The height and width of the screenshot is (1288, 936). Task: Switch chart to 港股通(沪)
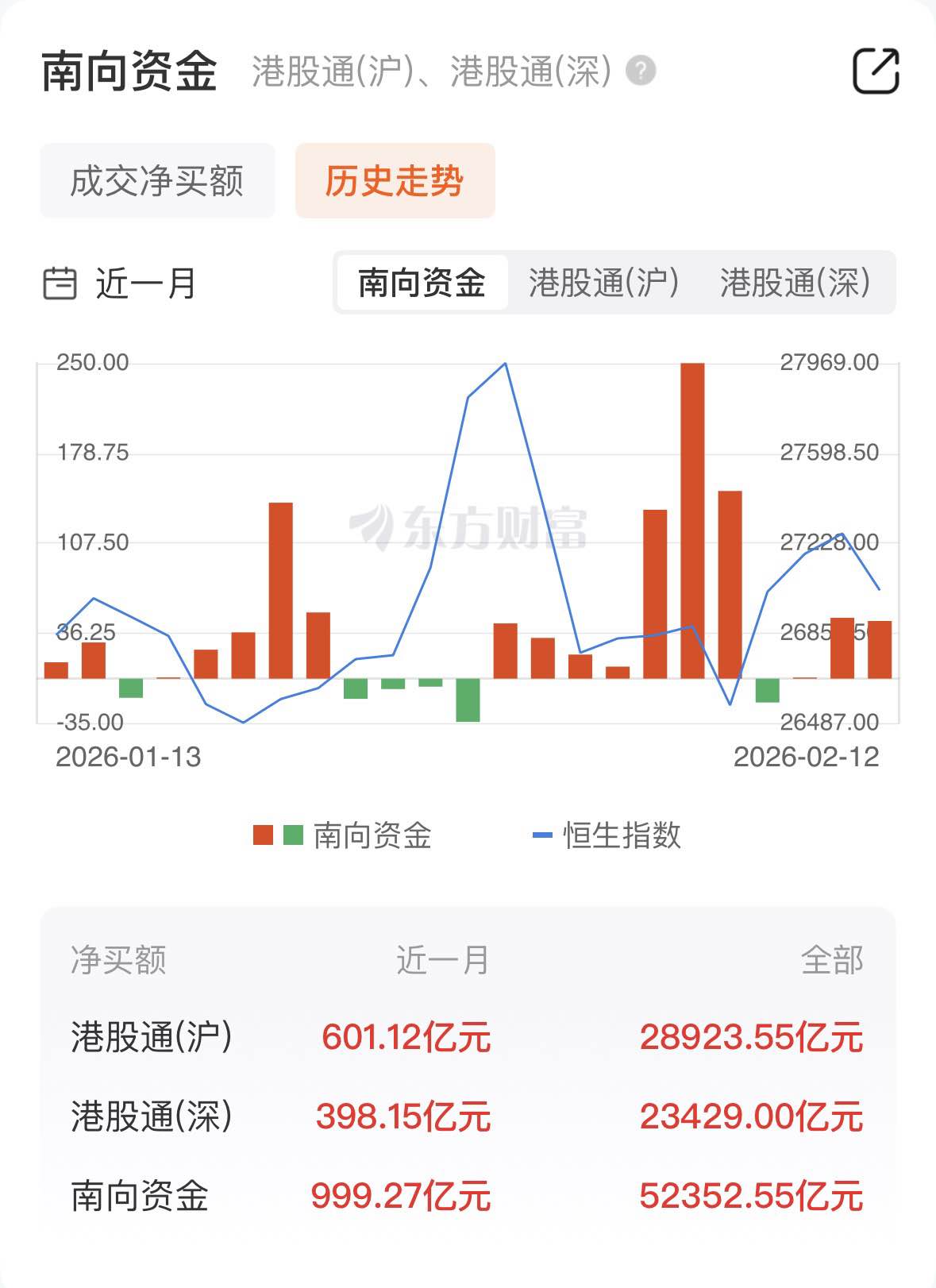pyautogui.click(x=603, y=283)
